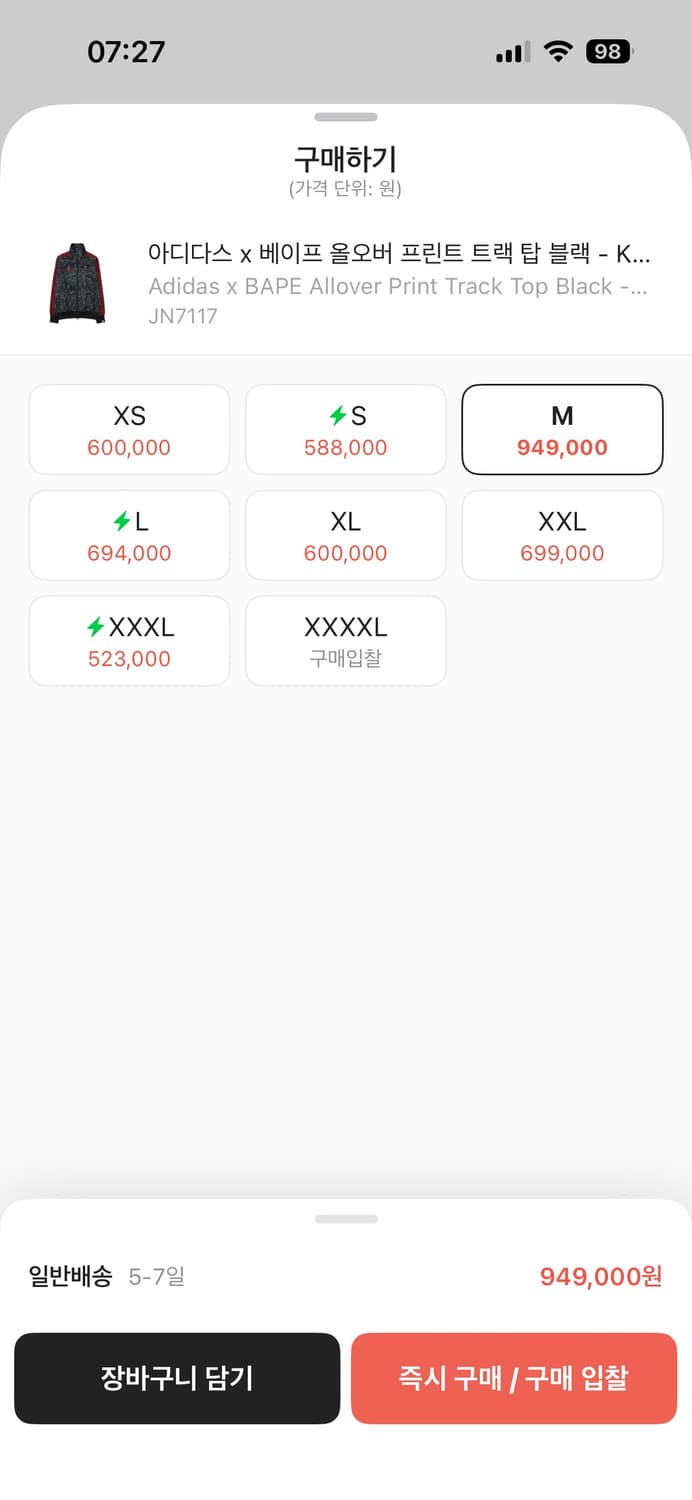The height and width of the screenshot is (1500, 692).
Task: Select size XS priced 600,000
Action: 129,430
